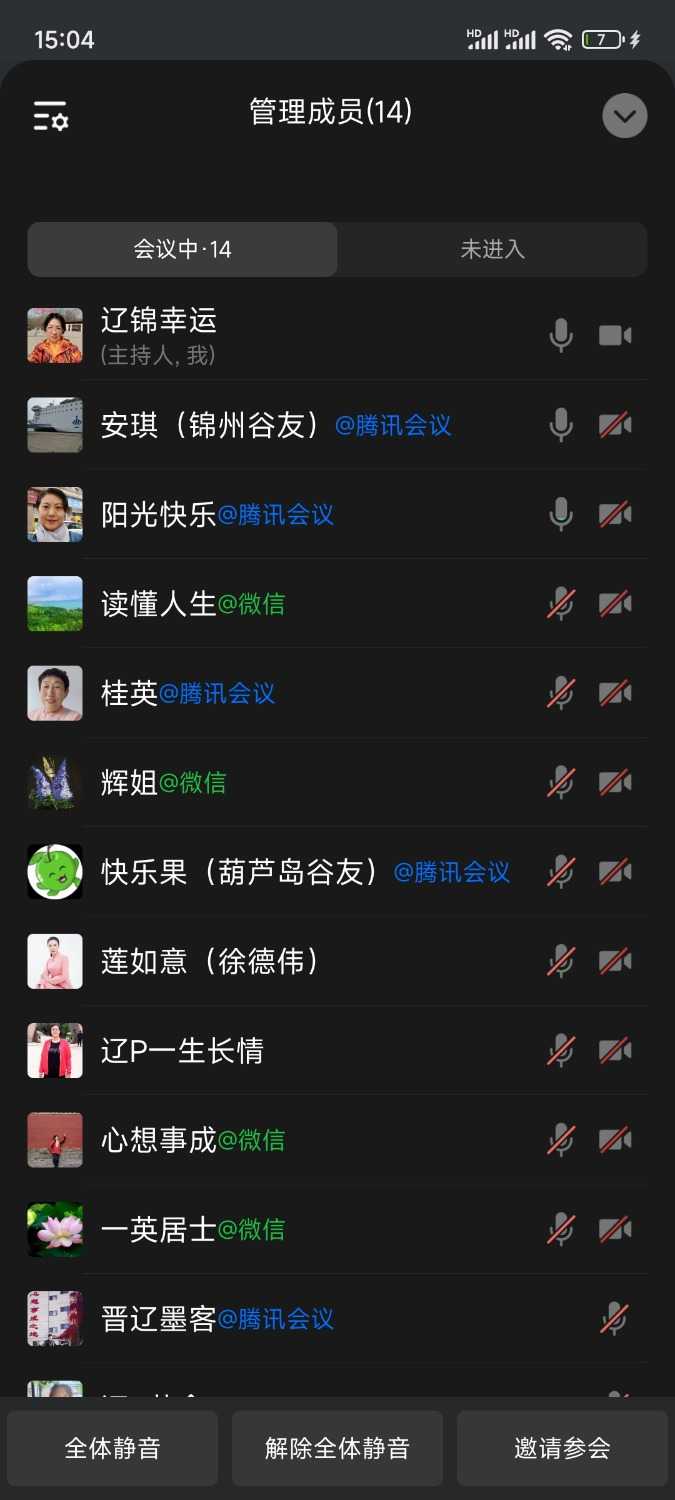Unmute 晋辽墨客's microphone
This screenshot has width=675, height=1500.
point(614,1318)
